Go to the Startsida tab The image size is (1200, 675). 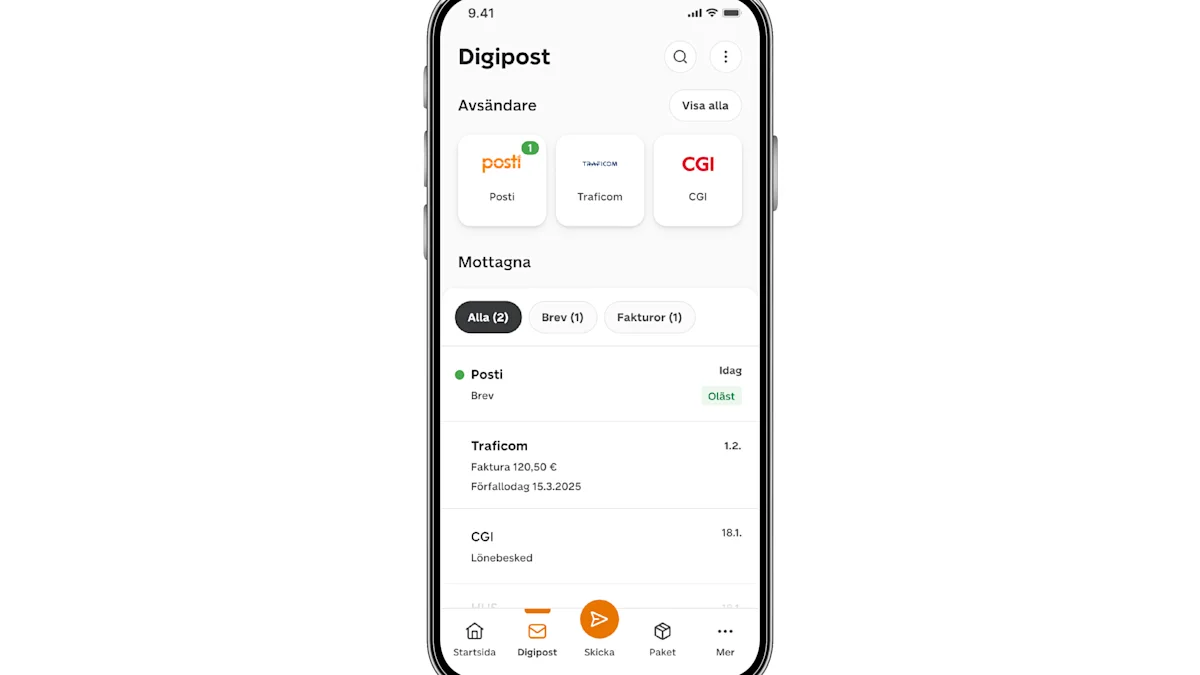[474, 639]
